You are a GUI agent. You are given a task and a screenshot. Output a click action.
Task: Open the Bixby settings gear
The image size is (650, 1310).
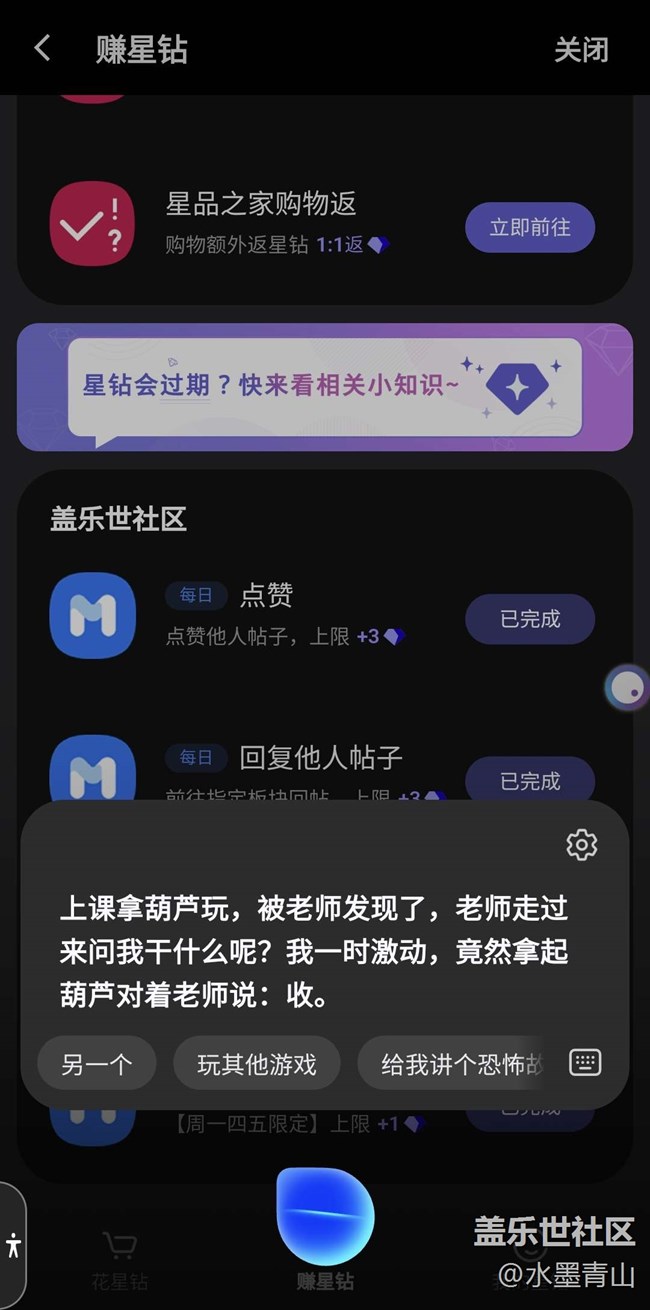click(x=581, y=845)
